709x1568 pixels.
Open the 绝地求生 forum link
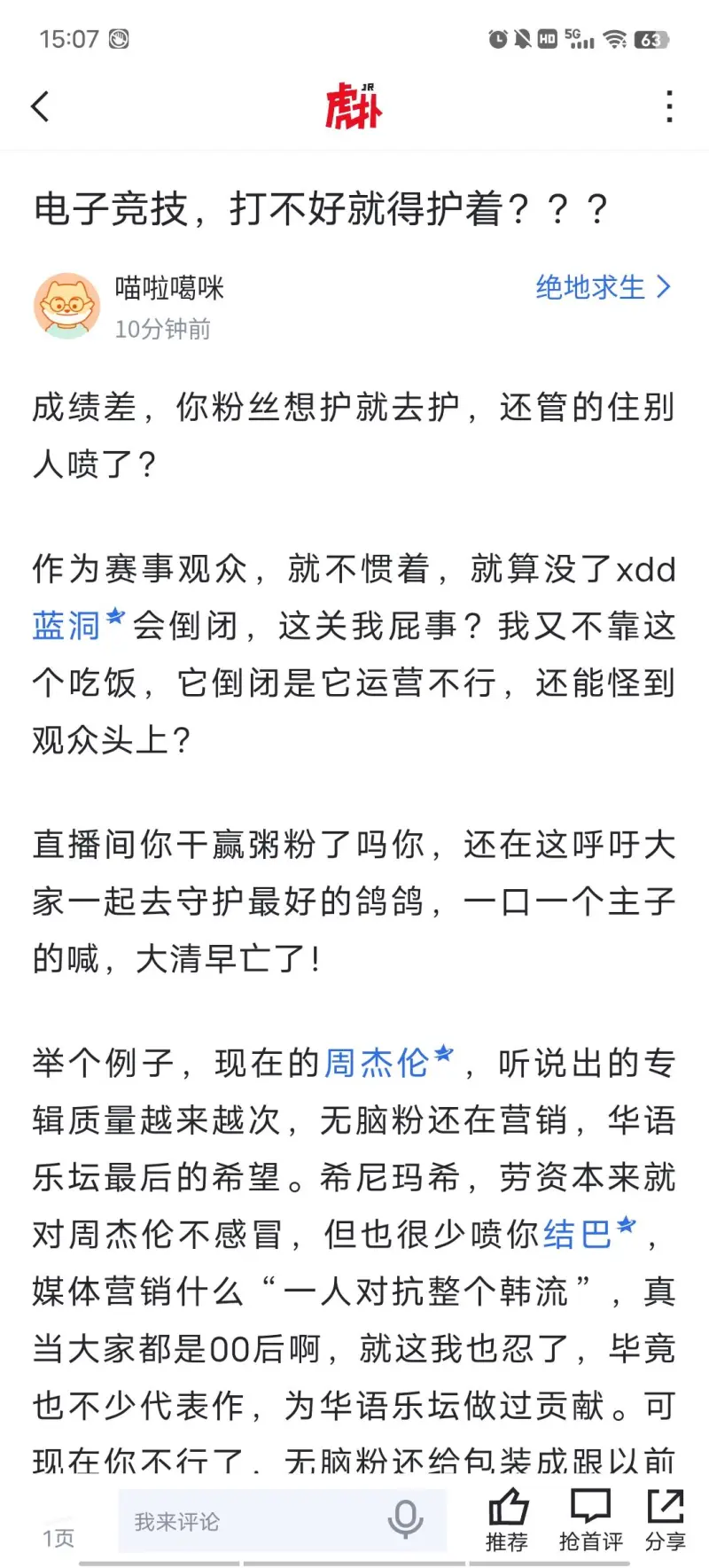(603, 287)
